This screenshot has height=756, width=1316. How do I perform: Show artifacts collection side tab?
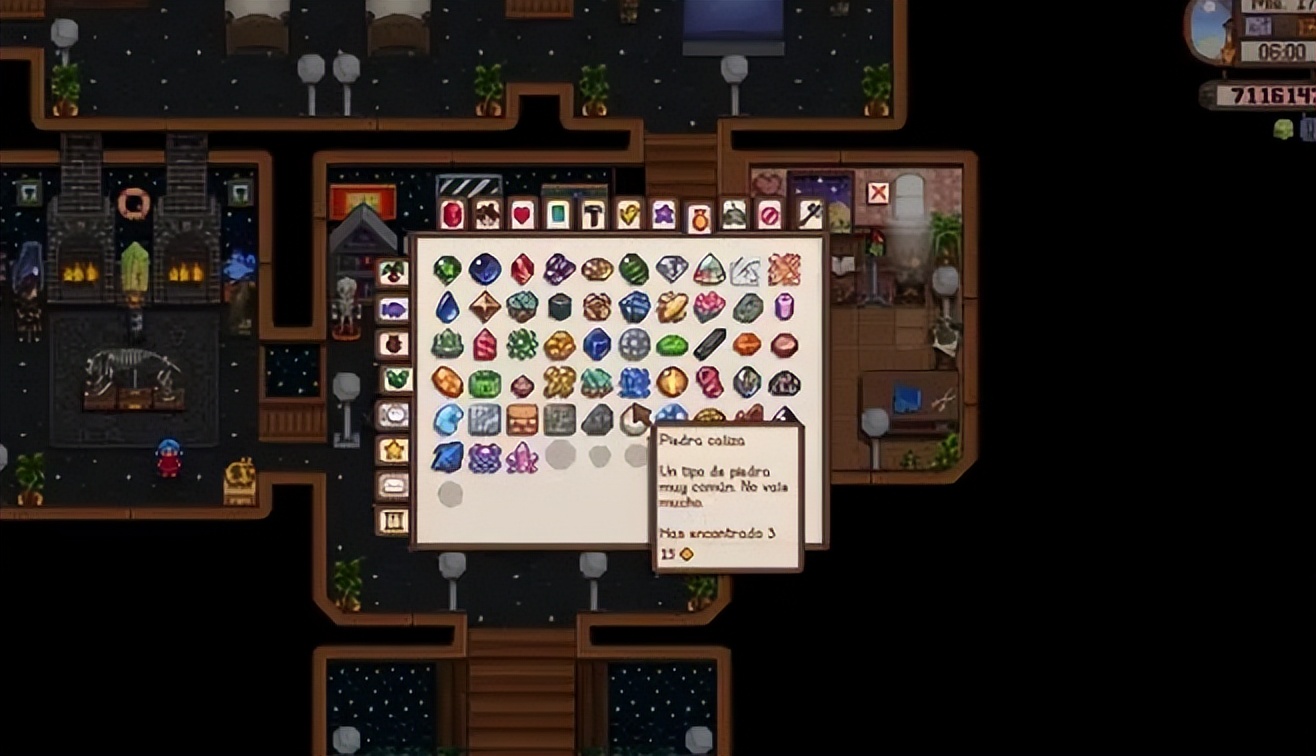[x=393, y=345]
